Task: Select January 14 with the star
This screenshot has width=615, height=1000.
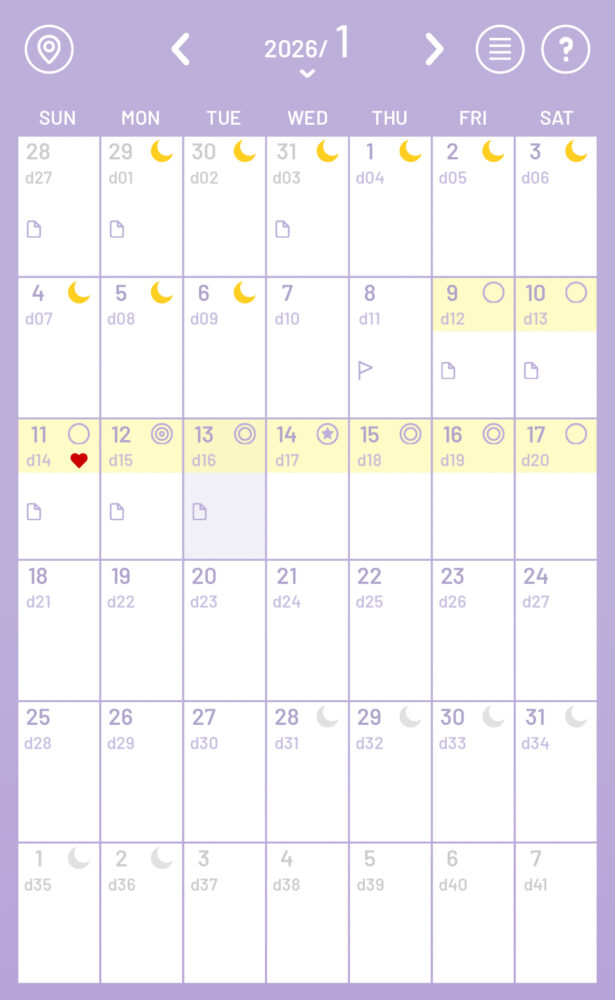Action: click(x=307, y=489)
